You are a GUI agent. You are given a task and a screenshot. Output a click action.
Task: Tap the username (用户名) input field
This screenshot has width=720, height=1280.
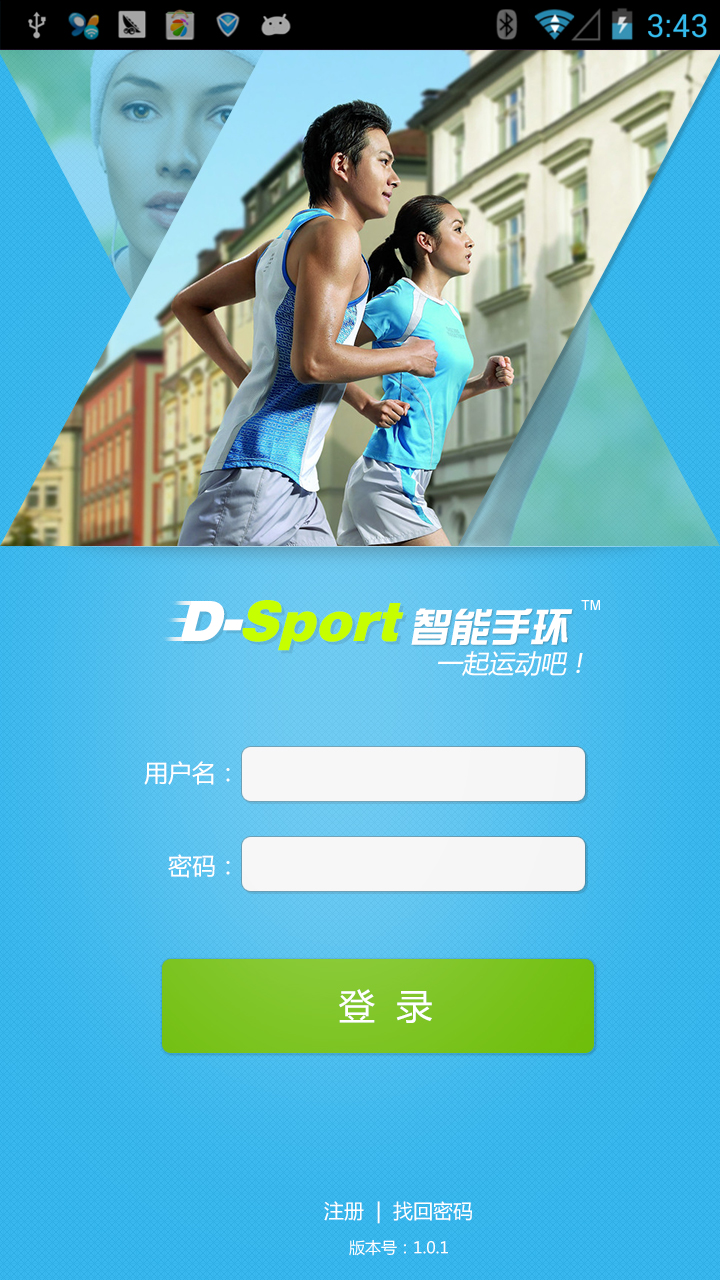[x=413, y=774]
